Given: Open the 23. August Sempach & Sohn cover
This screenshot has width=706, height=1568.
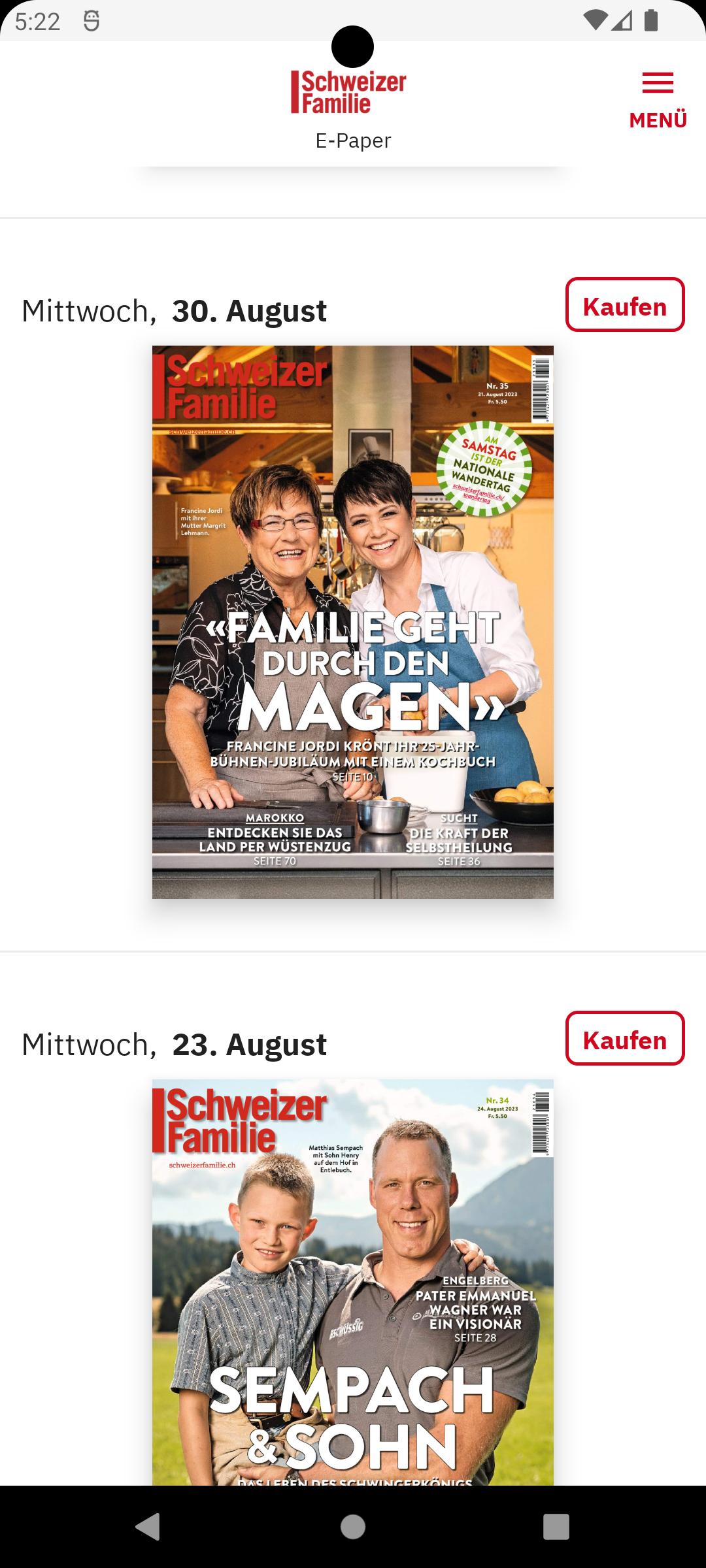Looking at the screenshot, I should point(353,1282).
